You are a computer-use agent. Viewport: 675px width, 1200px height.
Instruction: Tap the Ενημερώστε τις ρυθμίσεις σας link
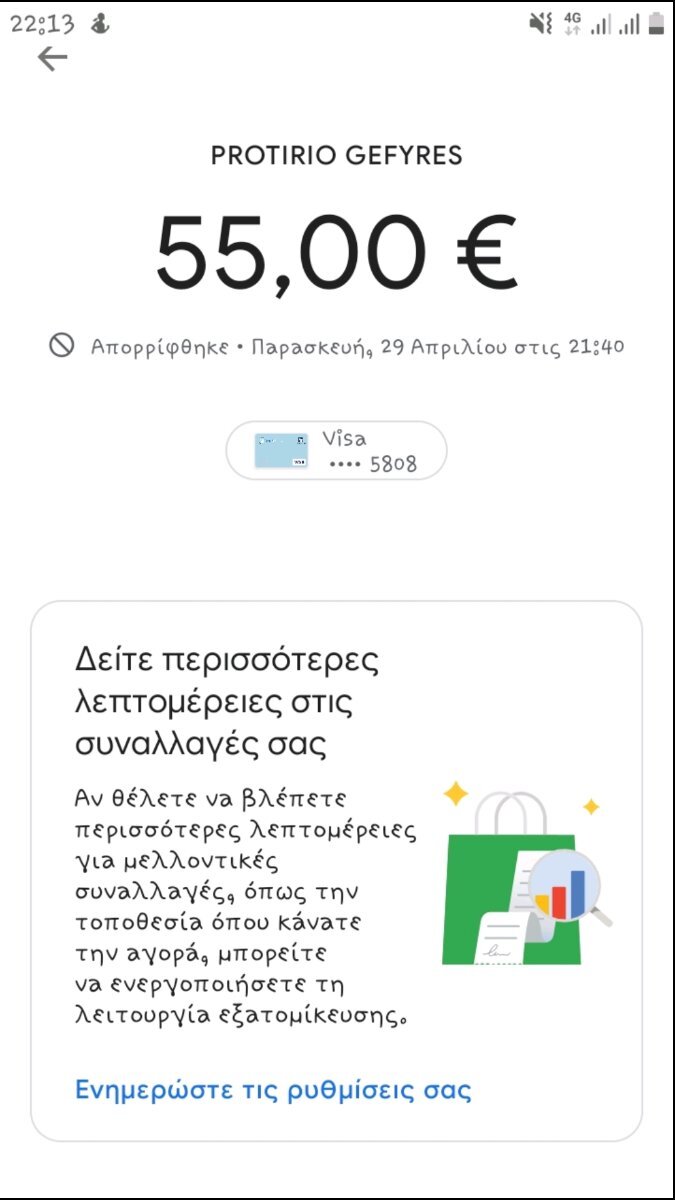point(273,1089)
